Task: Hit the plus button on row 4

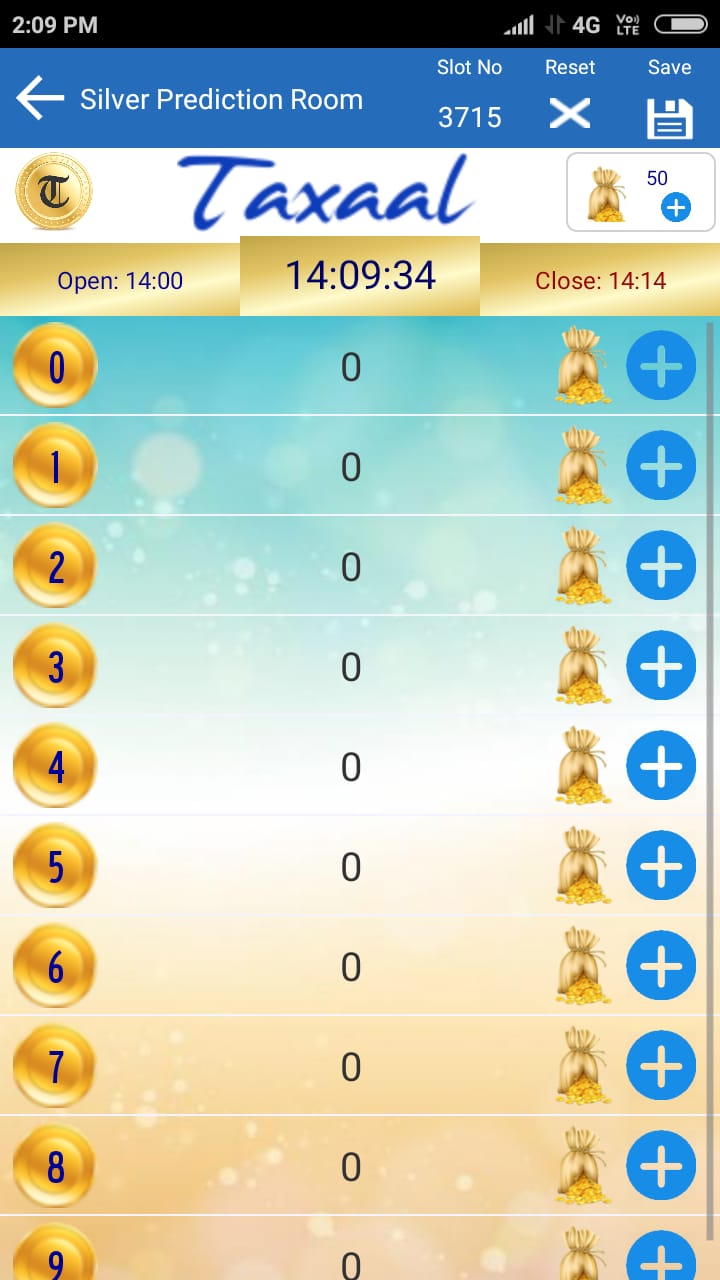Action: (x=661, y=767)
